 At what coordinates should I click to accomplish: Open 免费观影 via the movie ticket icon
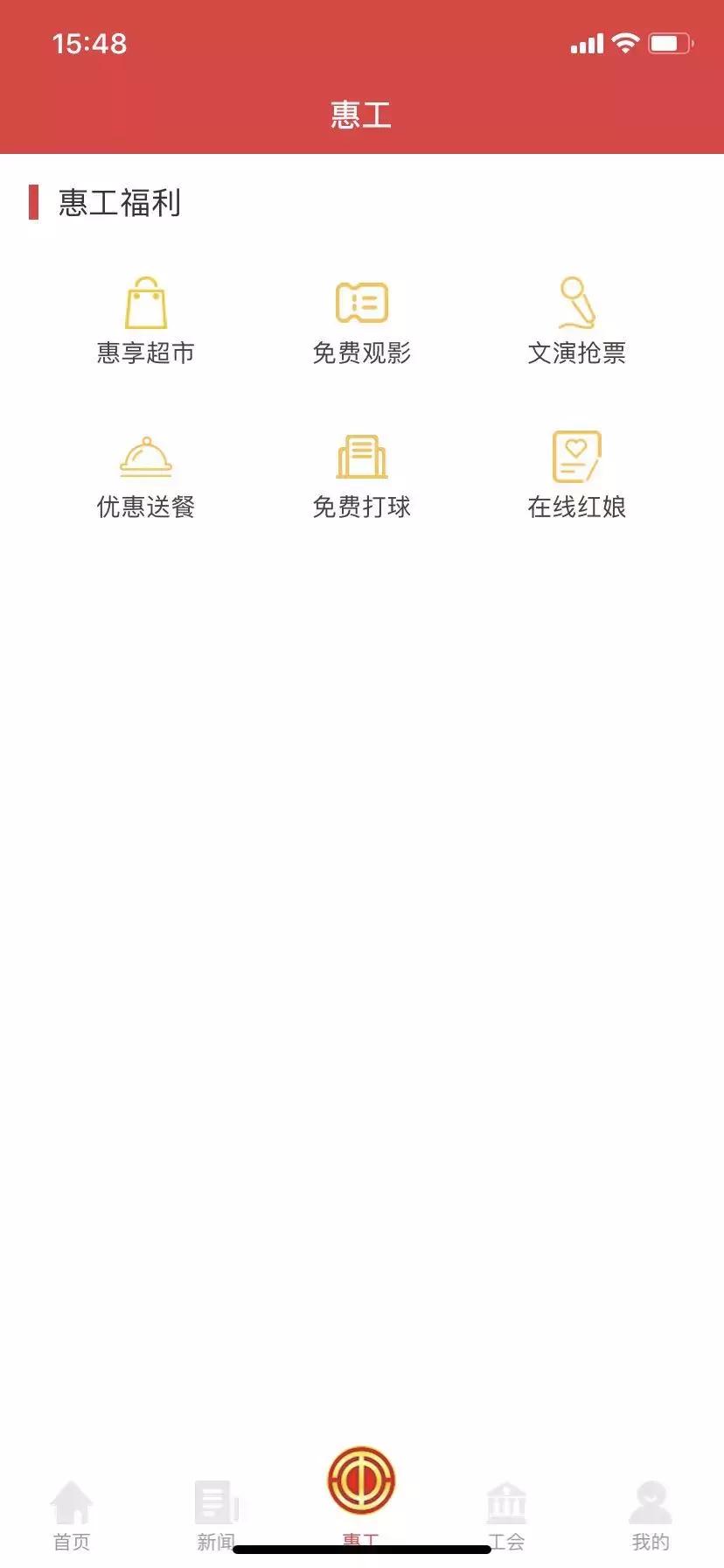(x=362, y=301)
